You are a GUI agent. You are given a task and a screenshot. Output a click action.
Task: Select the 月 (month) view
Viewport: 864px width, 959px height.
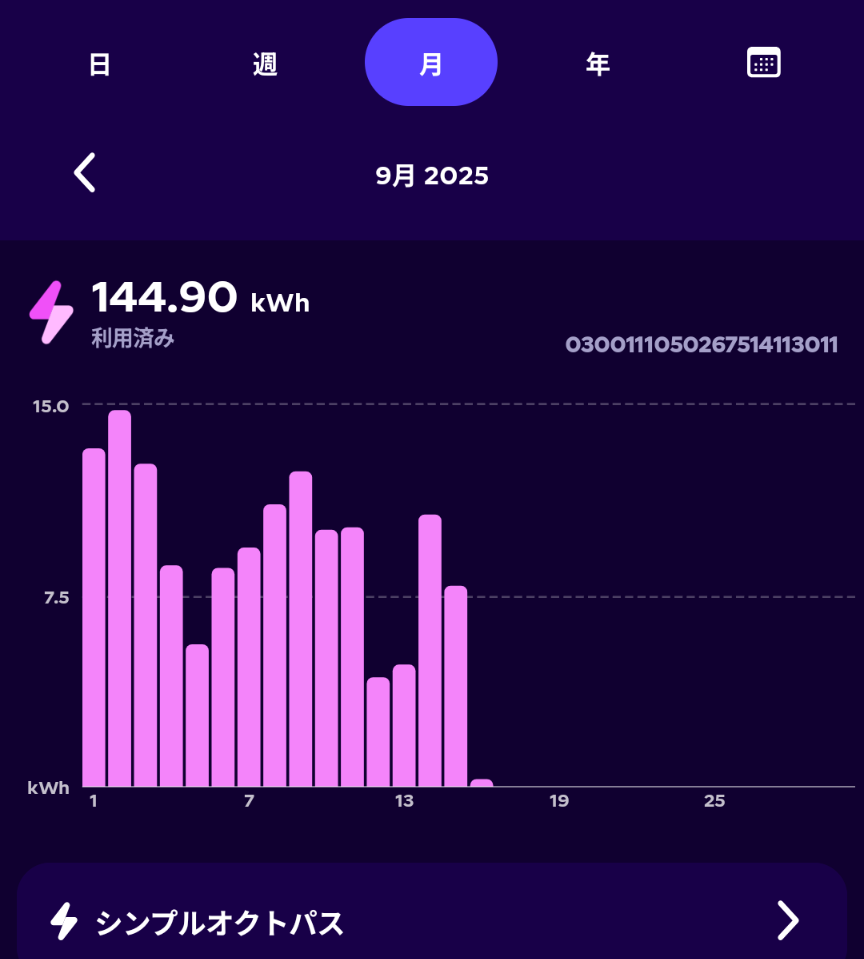coord(431,63)
